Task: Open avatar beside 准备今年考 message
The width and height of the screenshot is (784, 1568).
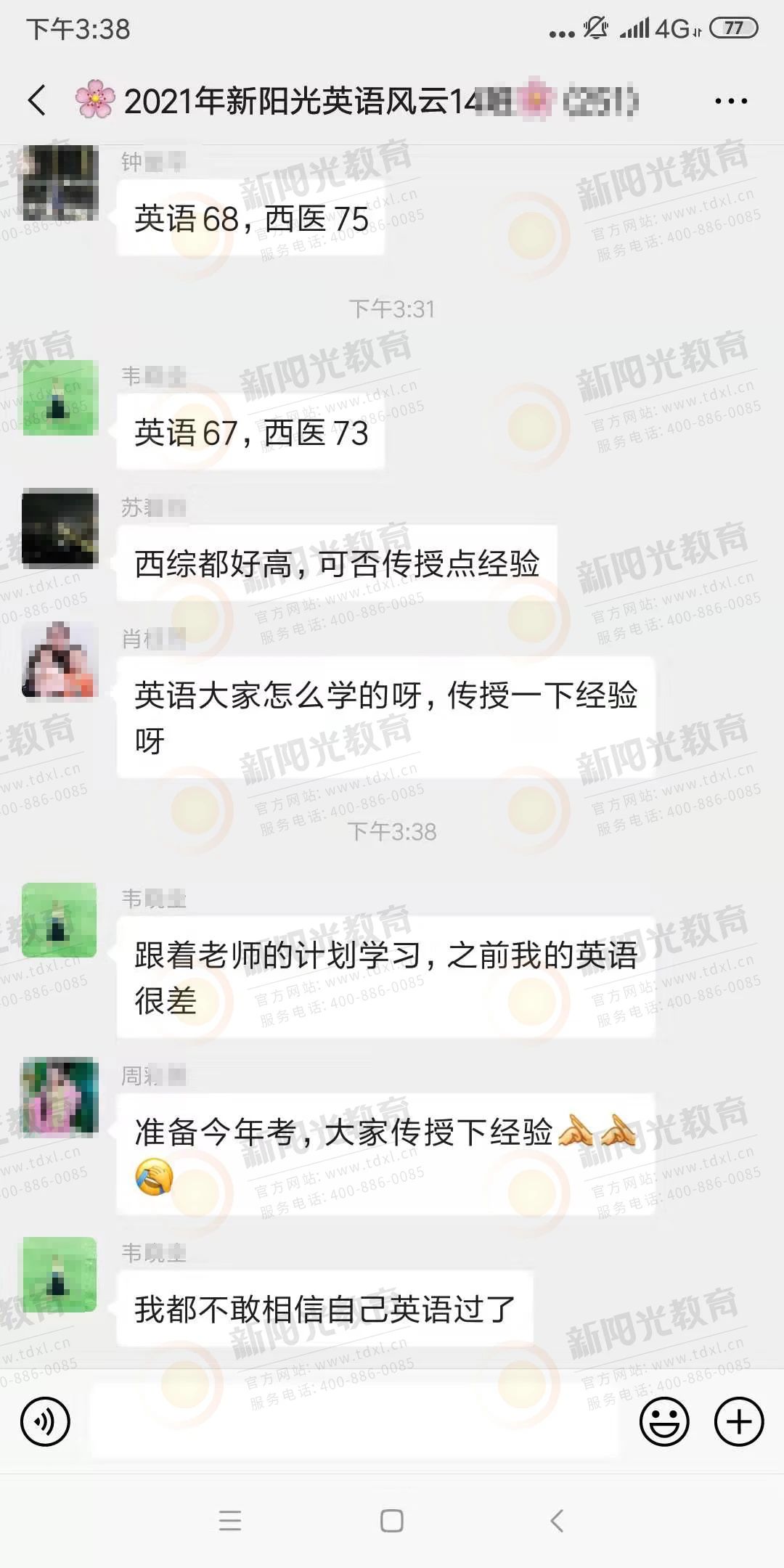Action: click(60, 1096)
